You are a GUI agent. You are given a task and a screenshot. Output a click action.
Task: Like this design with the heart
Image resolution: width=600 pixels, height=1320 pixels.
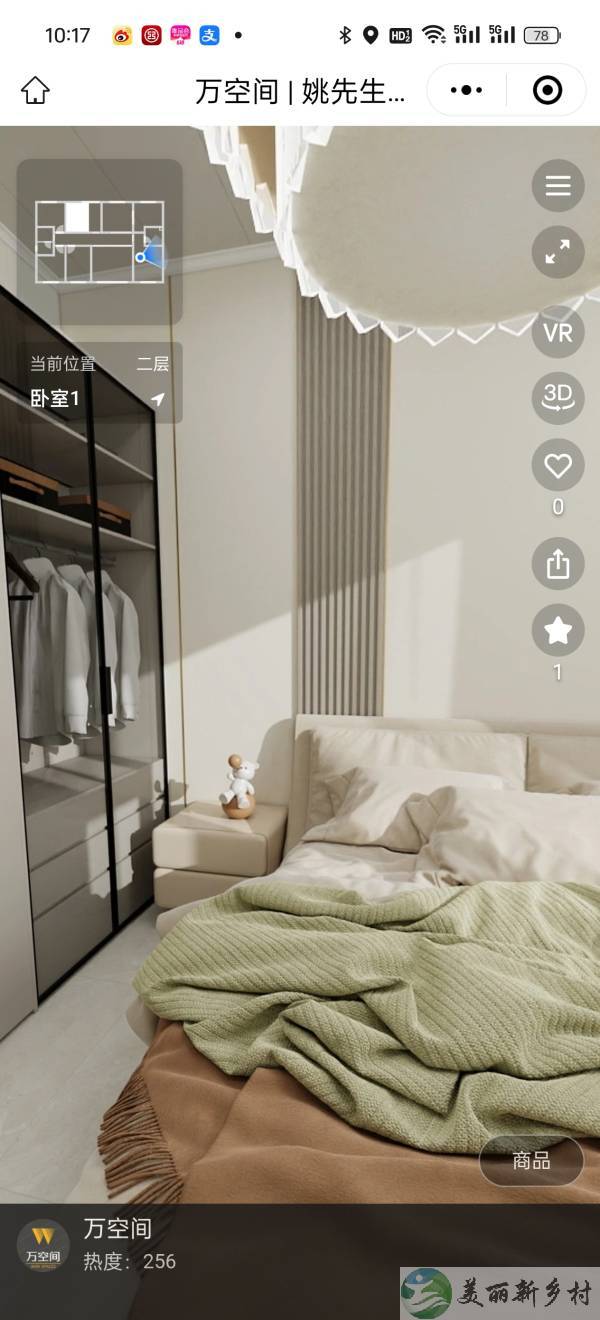point(557,465)
